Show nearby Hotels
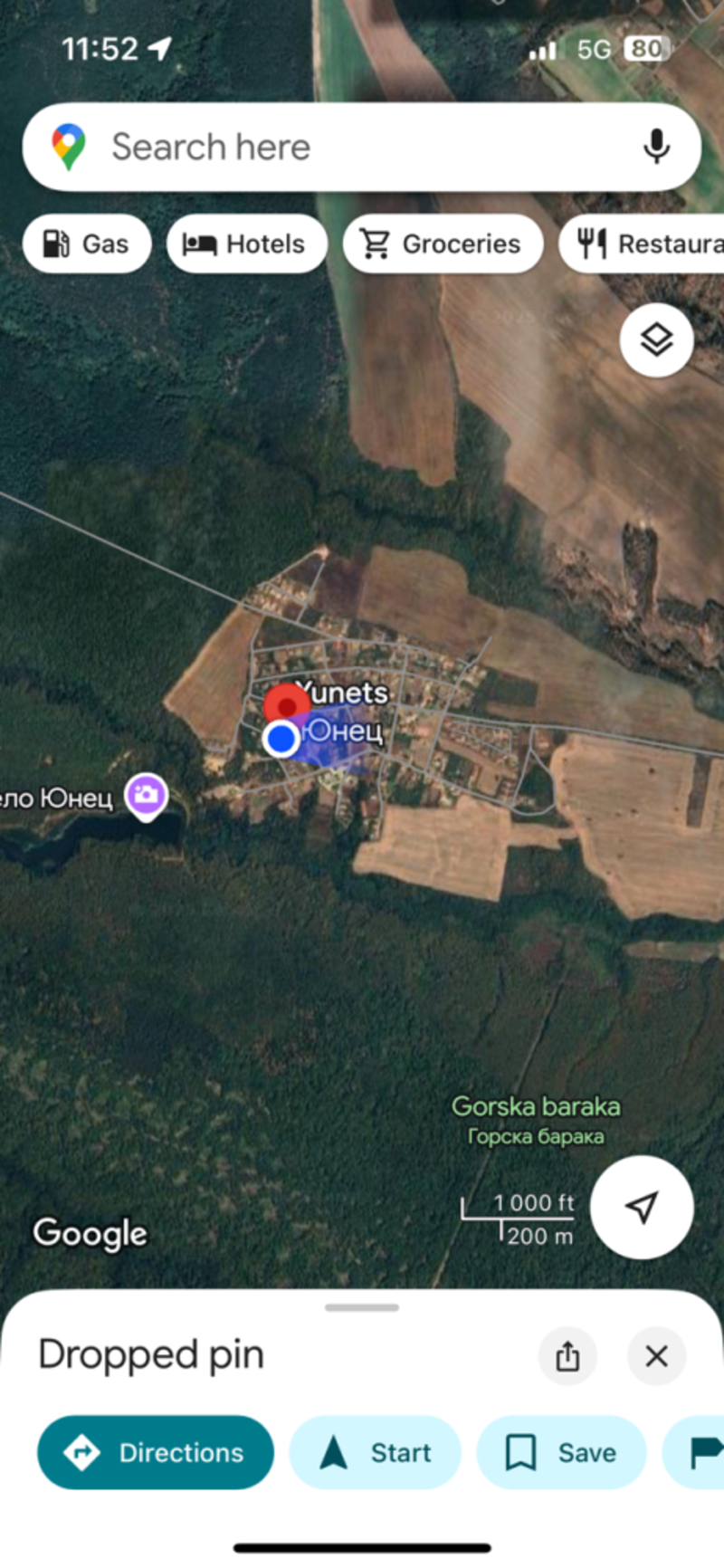This screenshot has width=724, height=1568. pos(246,244)
